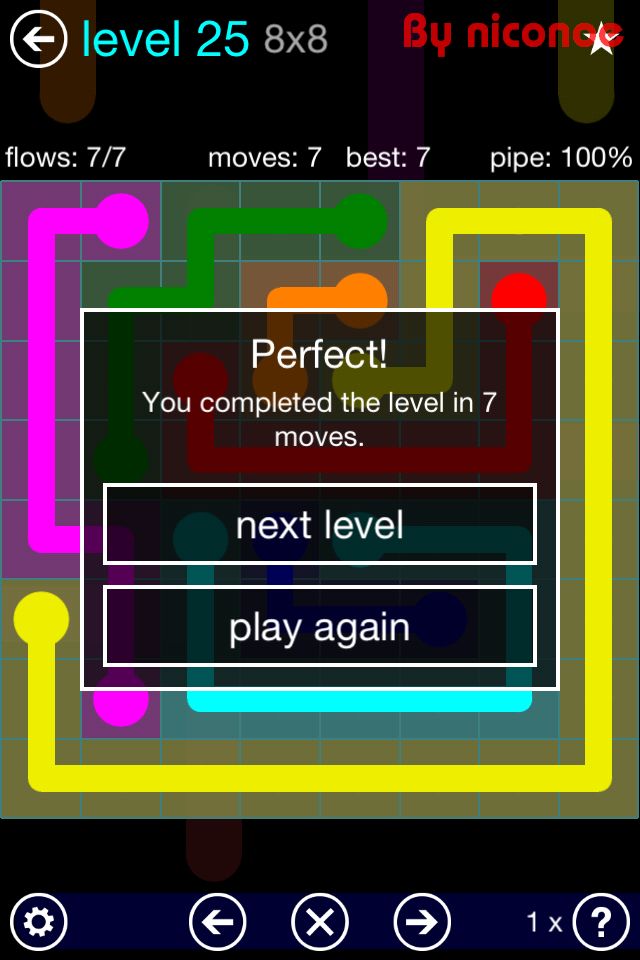Viewport: 640px width, 960px height.
Task: Open the settings gear
Action: 38,921
